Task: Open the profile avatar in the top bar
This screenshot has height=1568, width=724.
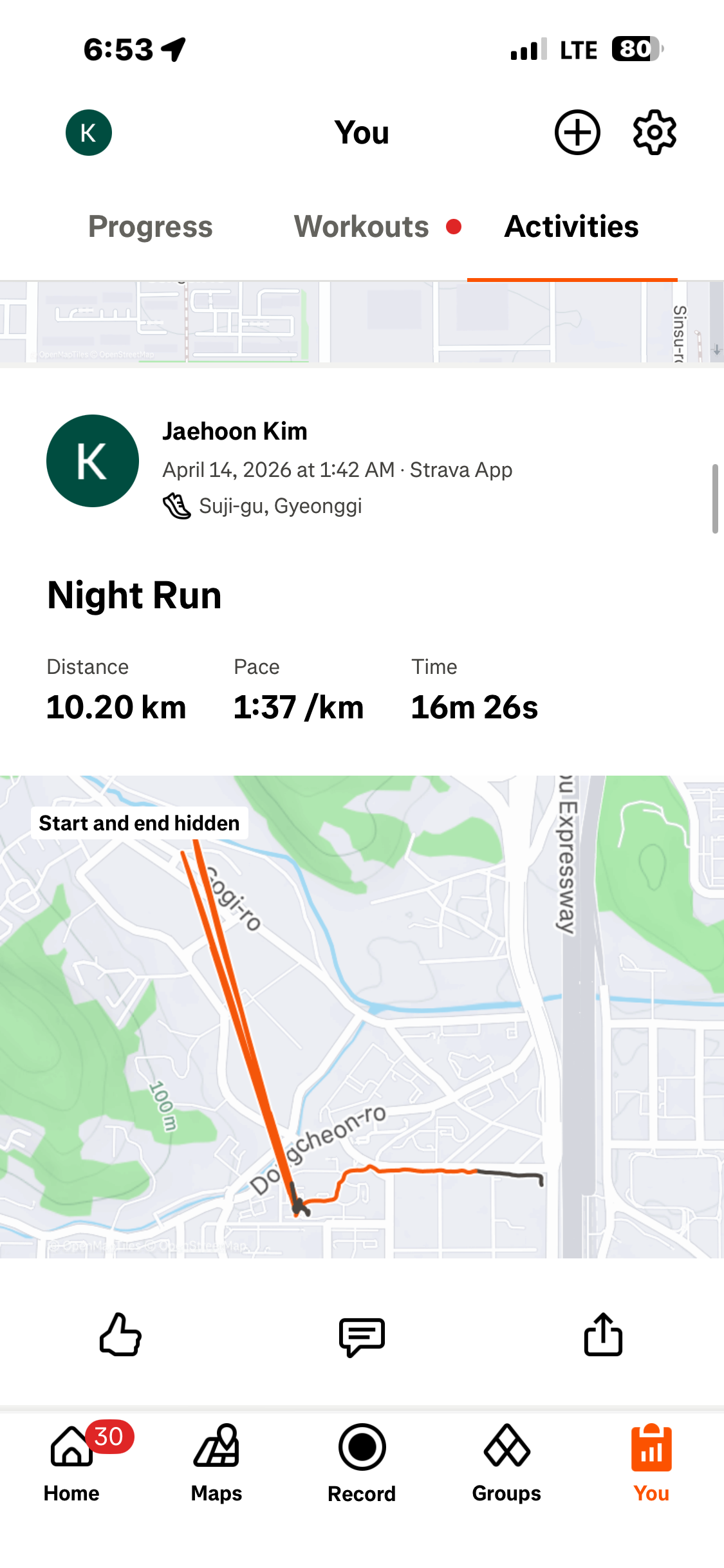Action: [x=89, y=133]
